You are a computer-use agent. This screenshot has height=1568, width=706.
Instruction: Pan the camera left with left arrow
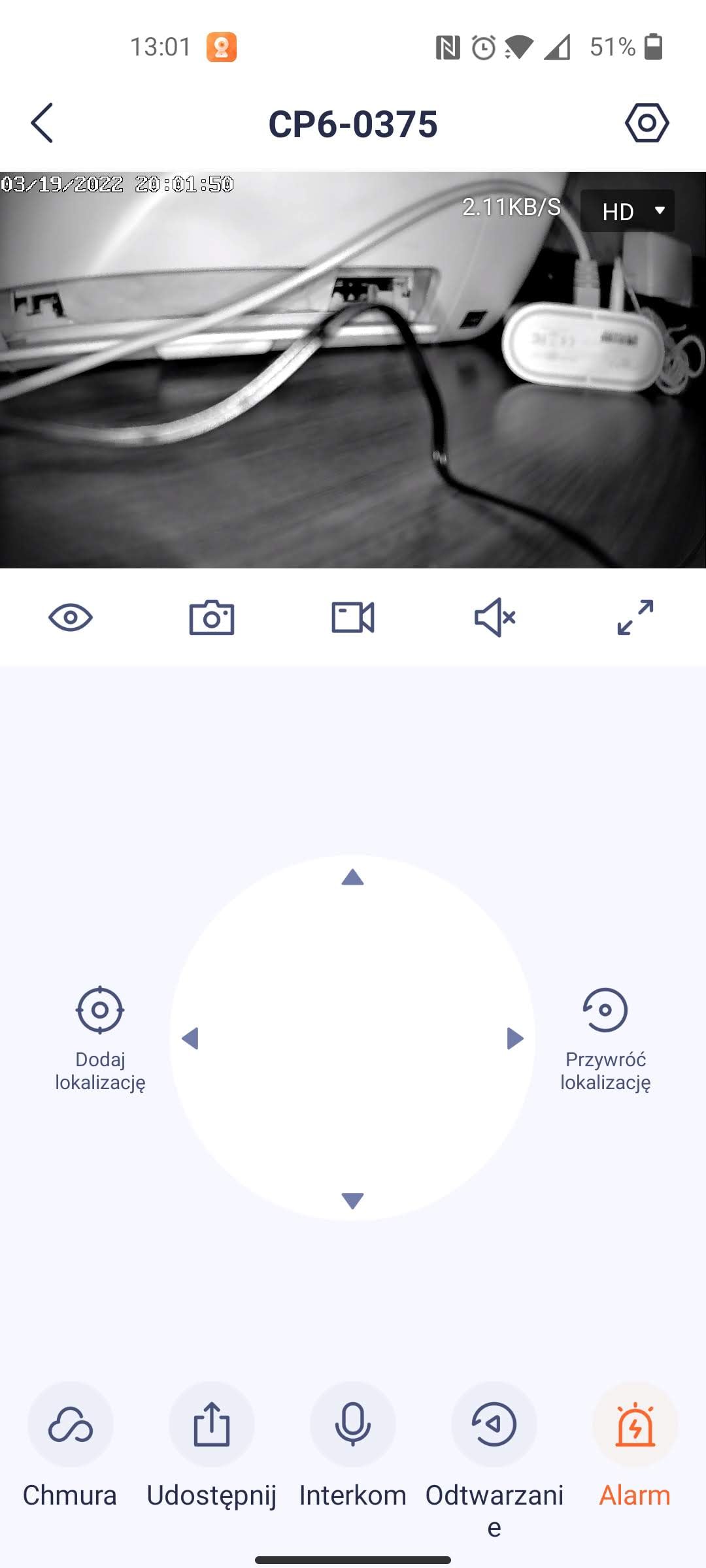(x=190, y=1038)
